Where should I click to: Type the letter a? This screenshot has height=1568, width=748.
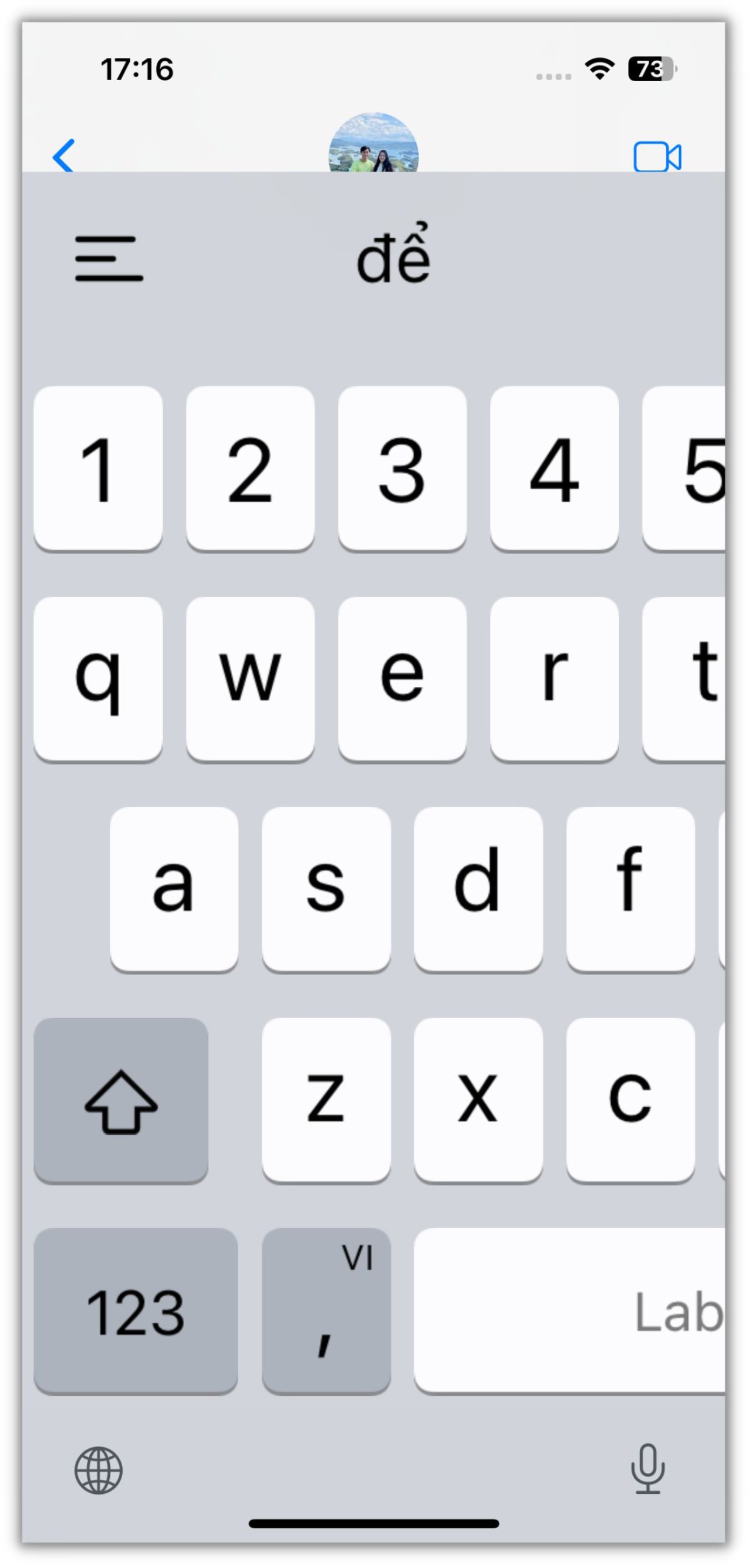(174, 889)
